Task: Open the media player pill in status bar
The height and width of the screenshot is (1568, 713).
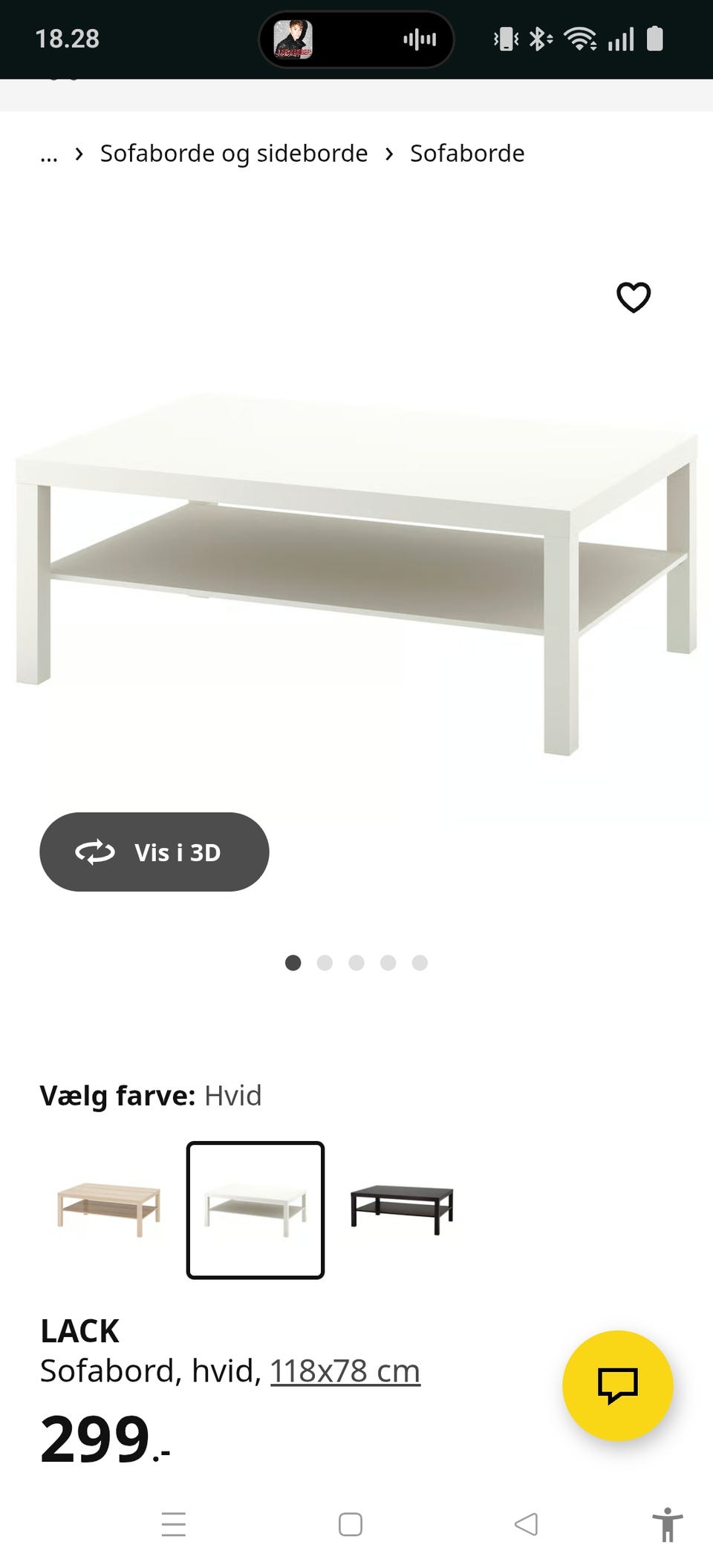Action: pos(356,40)
